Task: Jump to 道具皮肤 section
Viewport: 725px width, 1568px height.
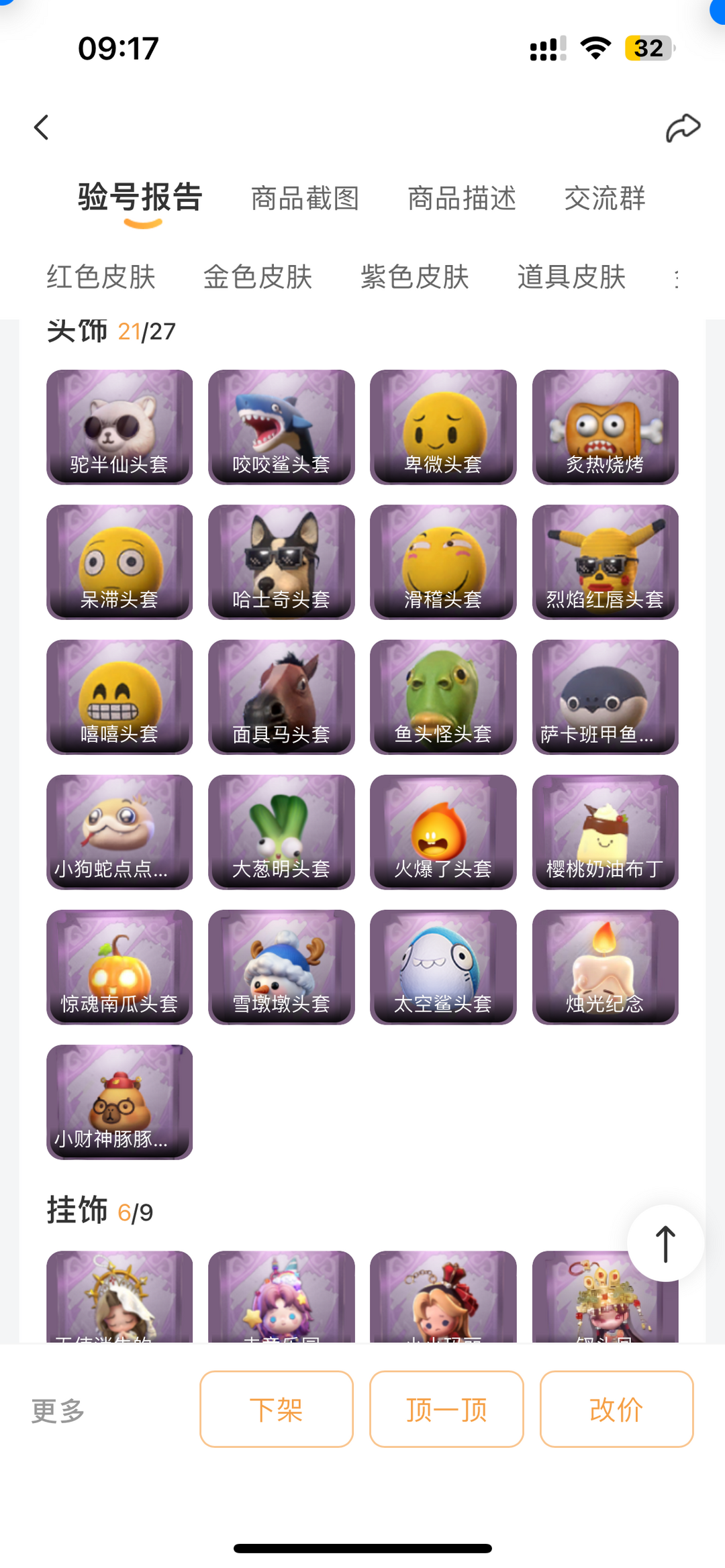Action: [571, 277]
